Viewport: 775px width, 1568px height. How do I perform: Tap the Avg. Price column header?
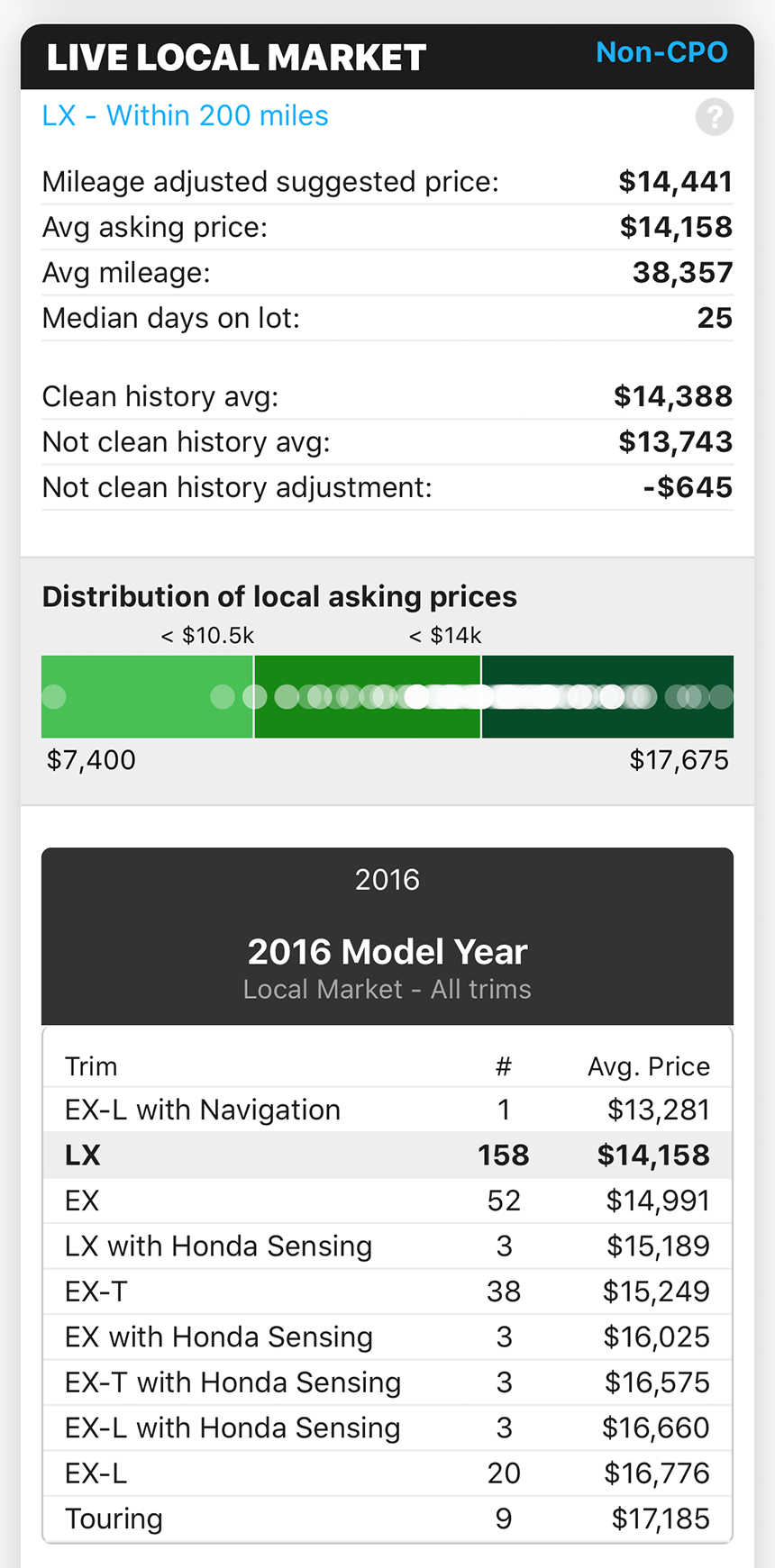coord(649,1065)
